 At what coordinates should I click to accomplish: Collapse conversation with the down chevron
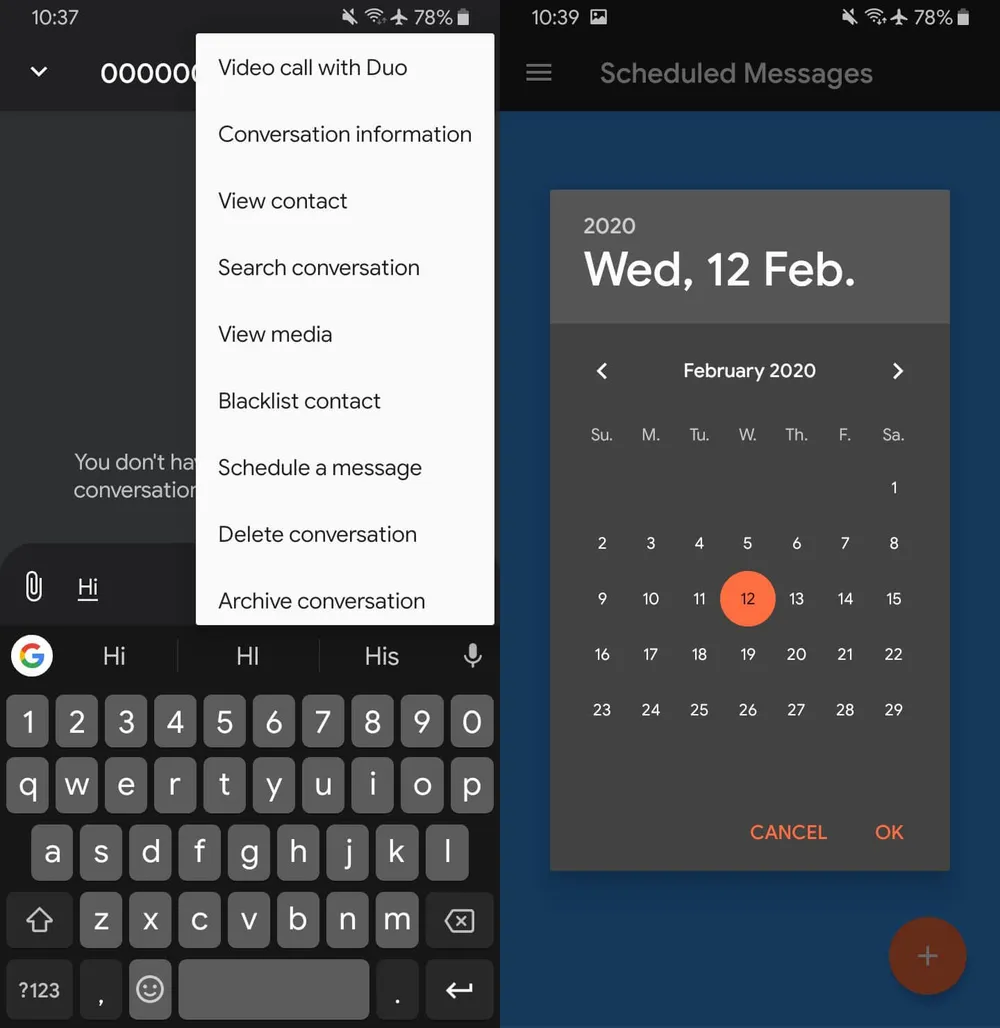coord(39,72)
